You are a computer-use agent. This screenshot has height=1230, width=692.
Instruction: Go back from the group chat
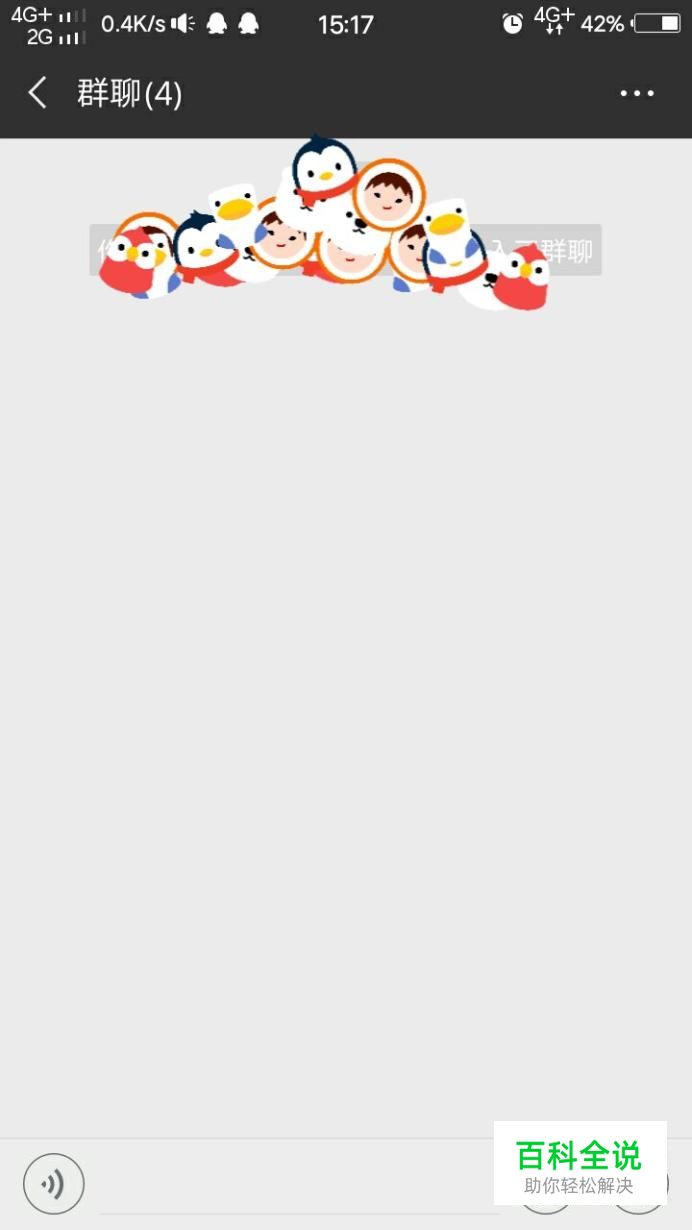(x=37, y=94)
